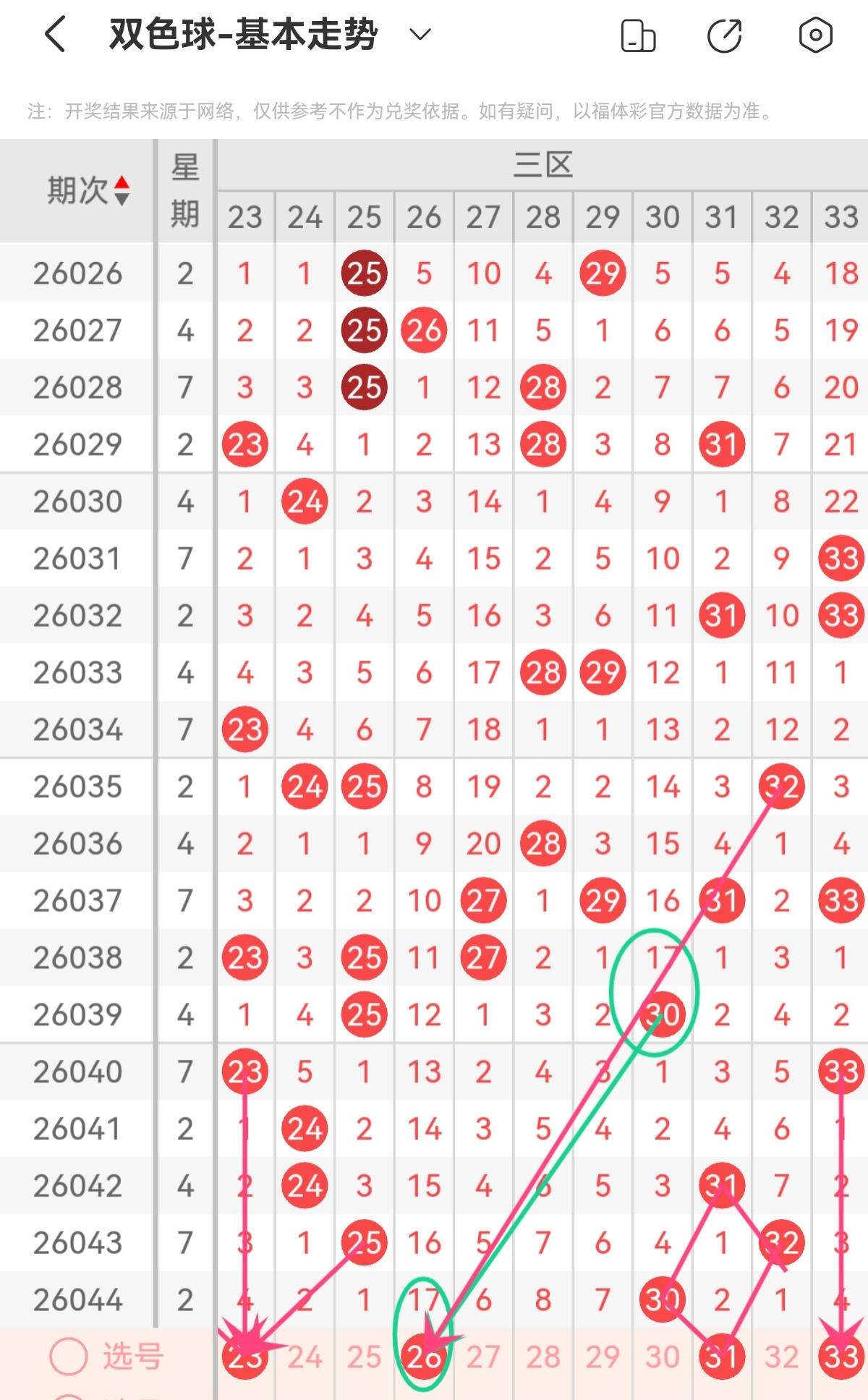Image resolution: width=868 pixels, height=1400 pixels.
Task: Pick number 30 in the 选号 row
Action: point(663,1357)
